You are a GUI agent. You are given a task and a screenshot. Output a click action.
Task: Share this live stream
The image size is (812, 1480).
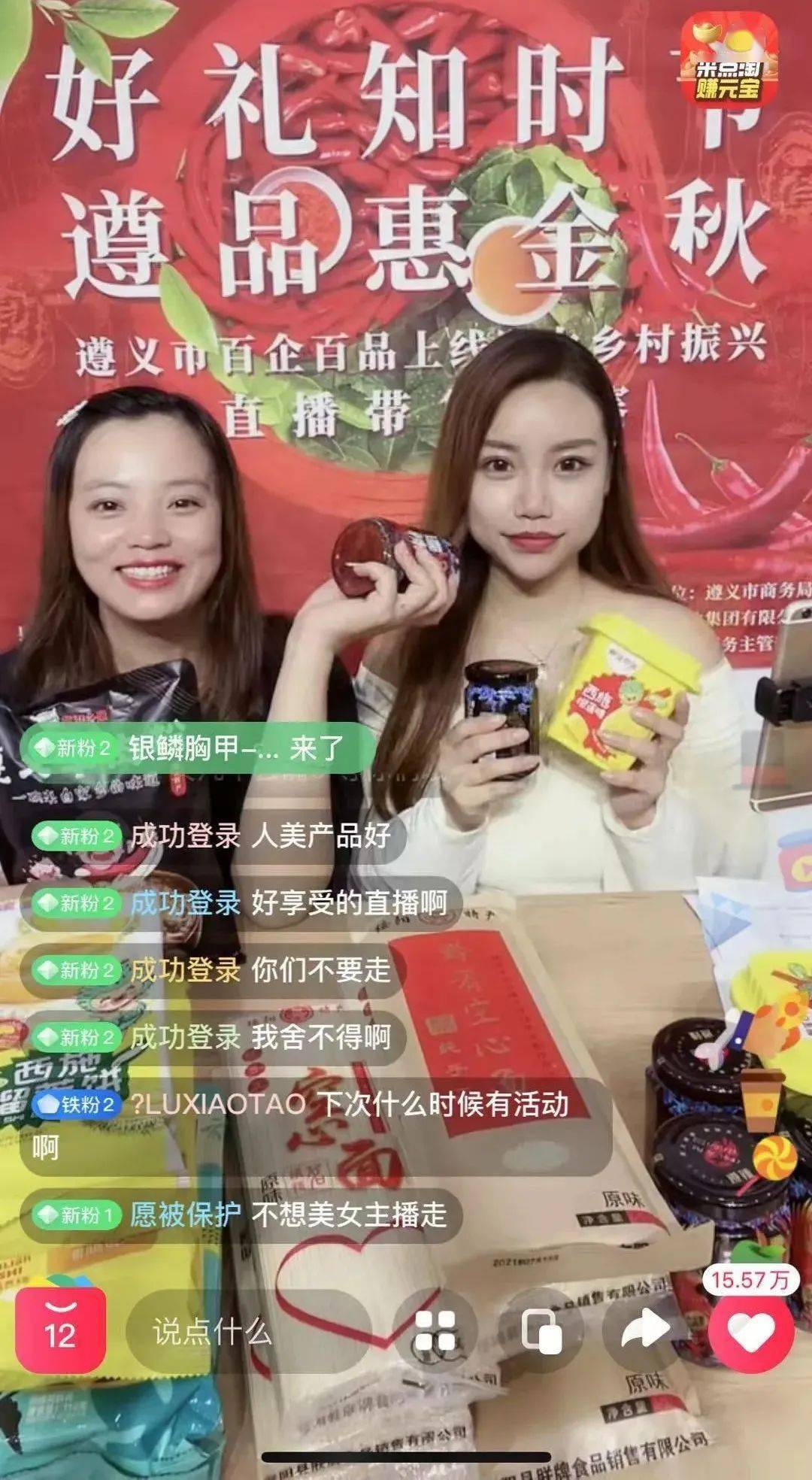pyautogui.click(x=645, y=1331)
